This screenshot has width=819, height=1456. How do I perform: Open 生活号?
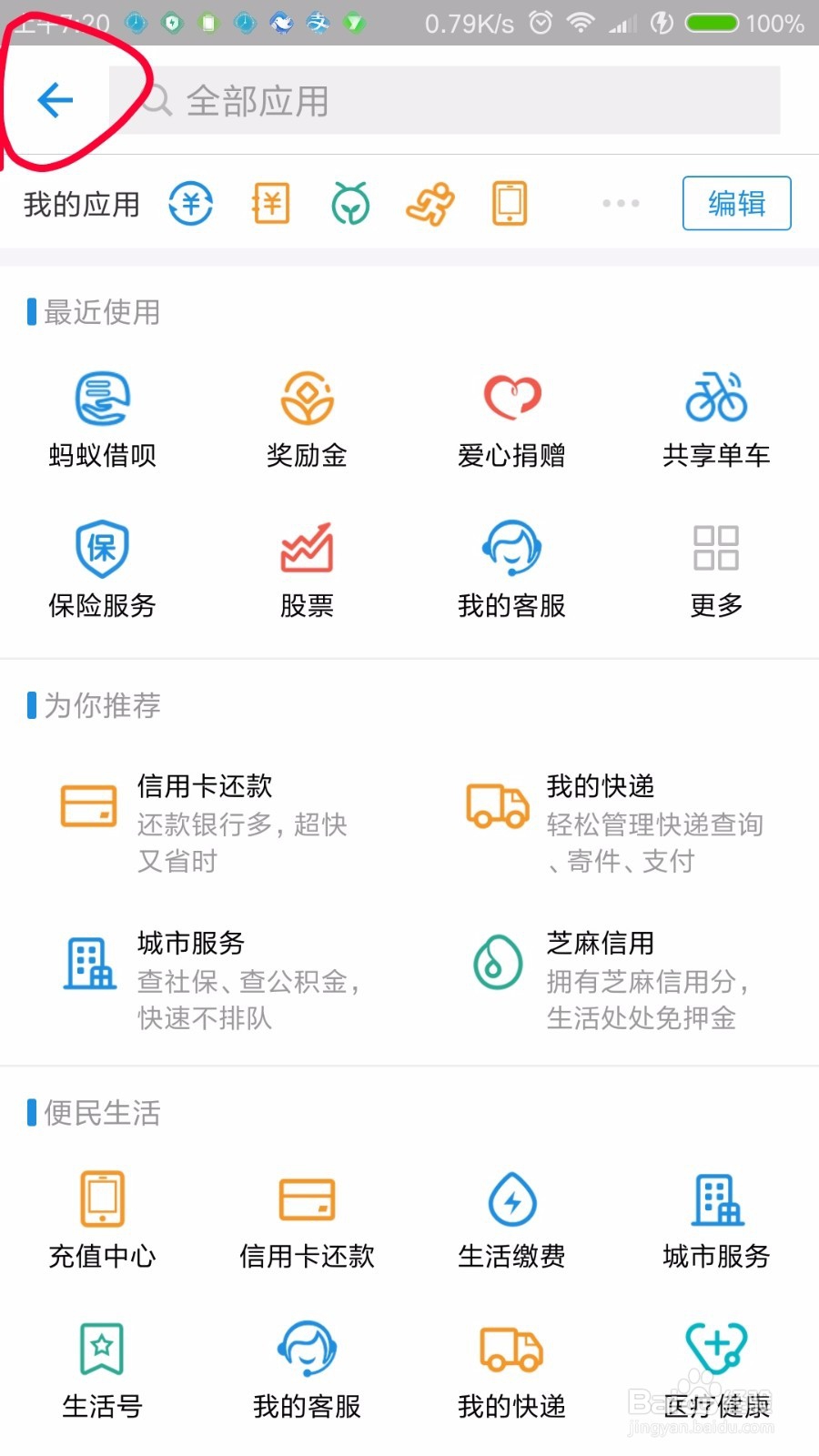click(x=102, y=1369)
